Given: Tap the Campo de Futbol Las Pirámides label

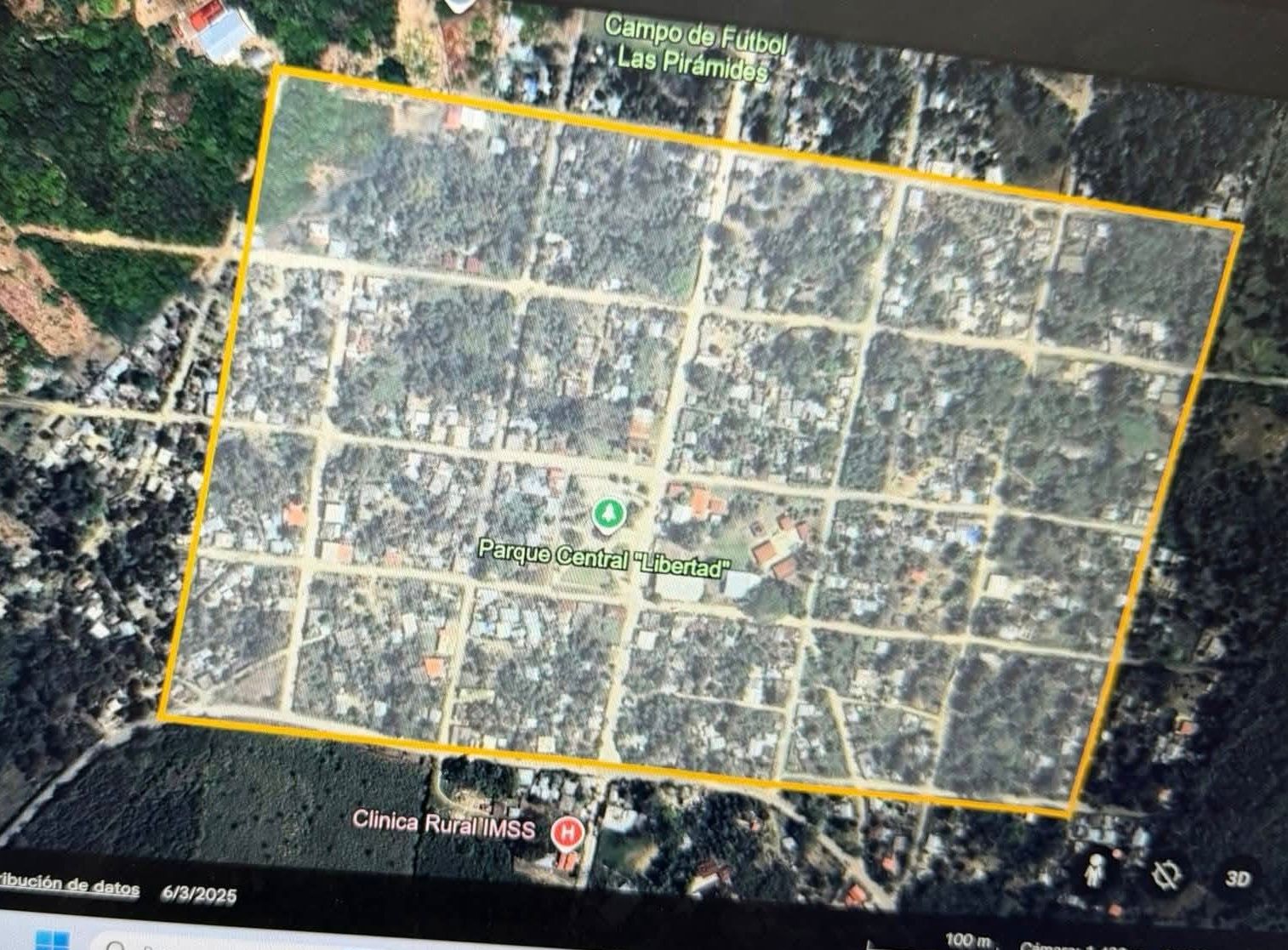Looking at the screenshot, I should [695, 48].
